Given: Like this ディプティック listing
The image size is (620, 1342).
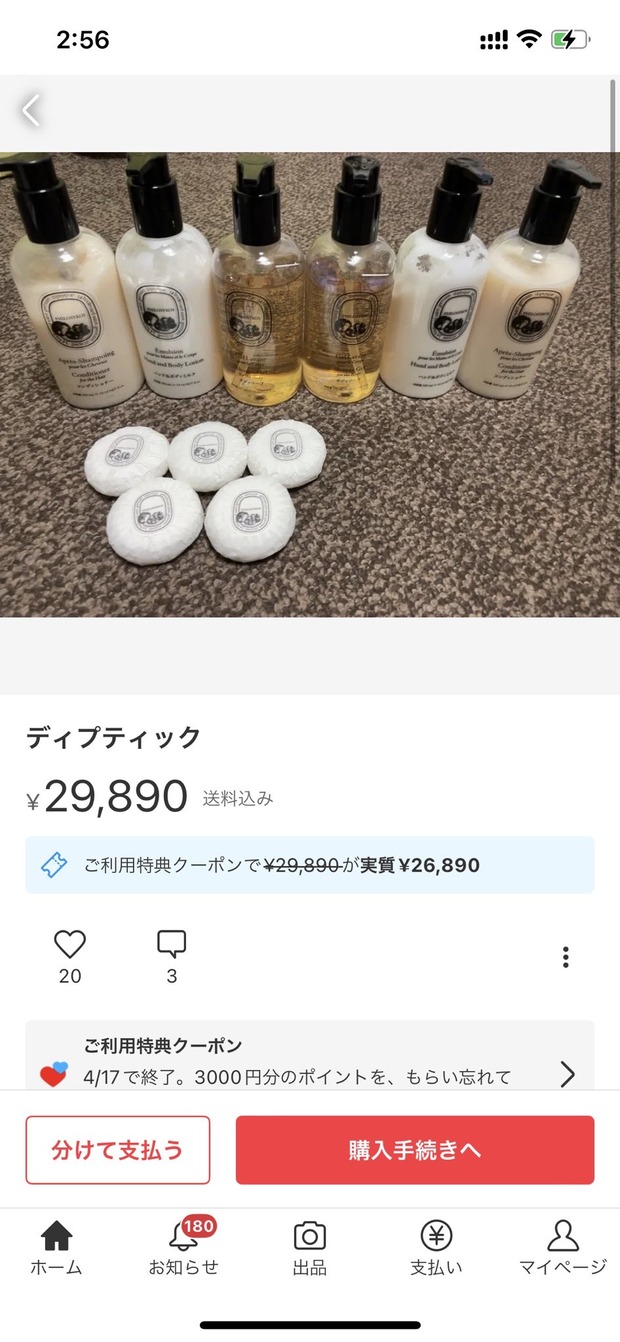Looking at the screenshot, I should pos(70,945).
